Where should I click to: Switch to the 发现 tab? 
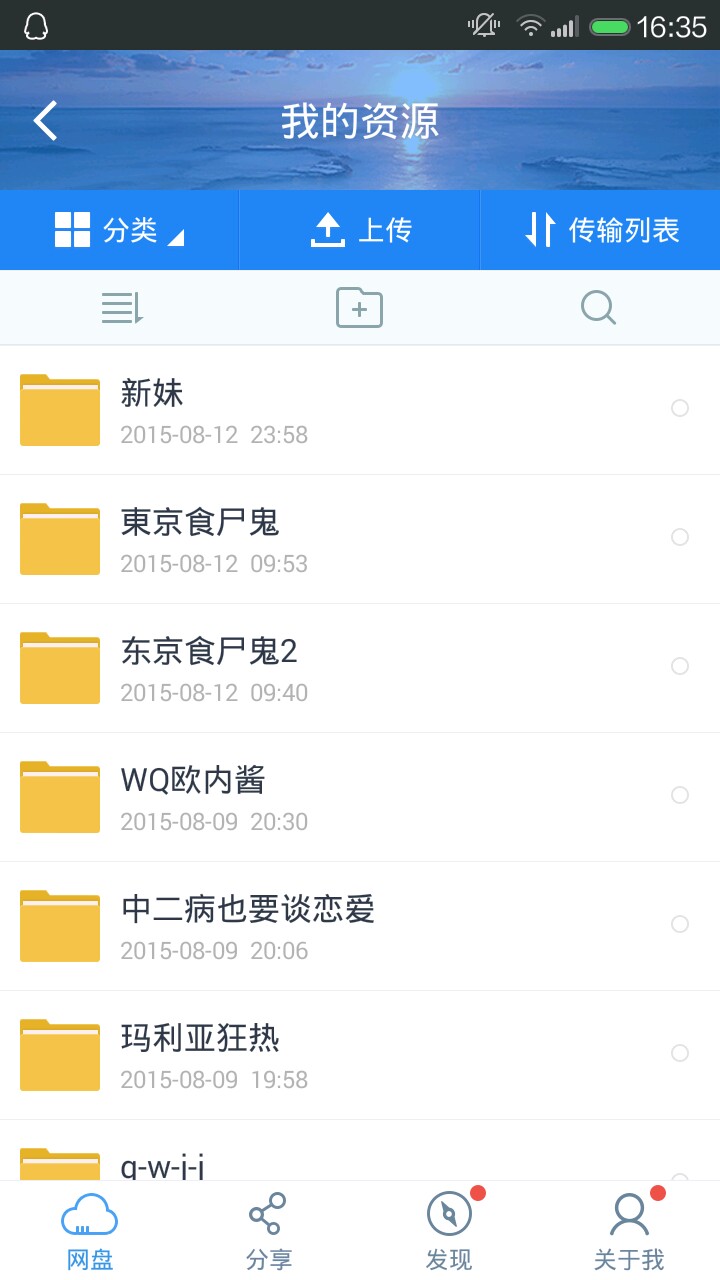[x=449, y=1231]
